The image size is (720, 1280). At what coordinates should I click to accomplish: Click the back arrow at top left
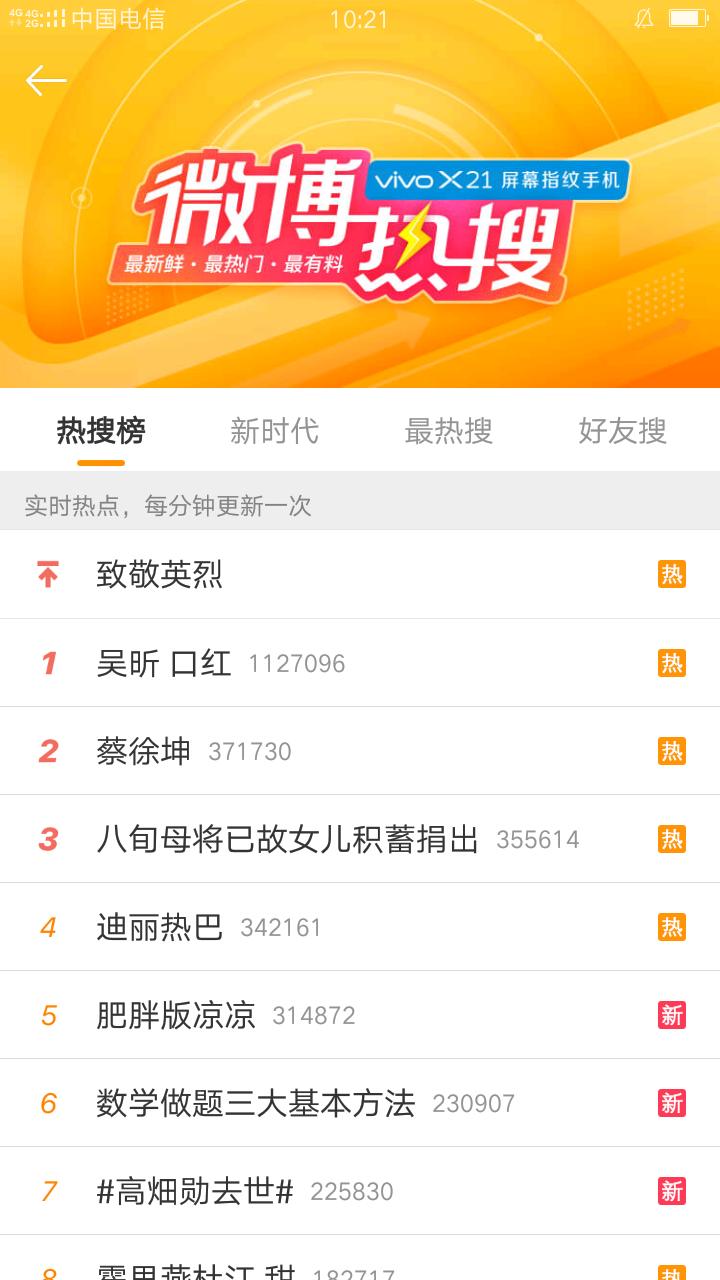[x=47, y=79]
